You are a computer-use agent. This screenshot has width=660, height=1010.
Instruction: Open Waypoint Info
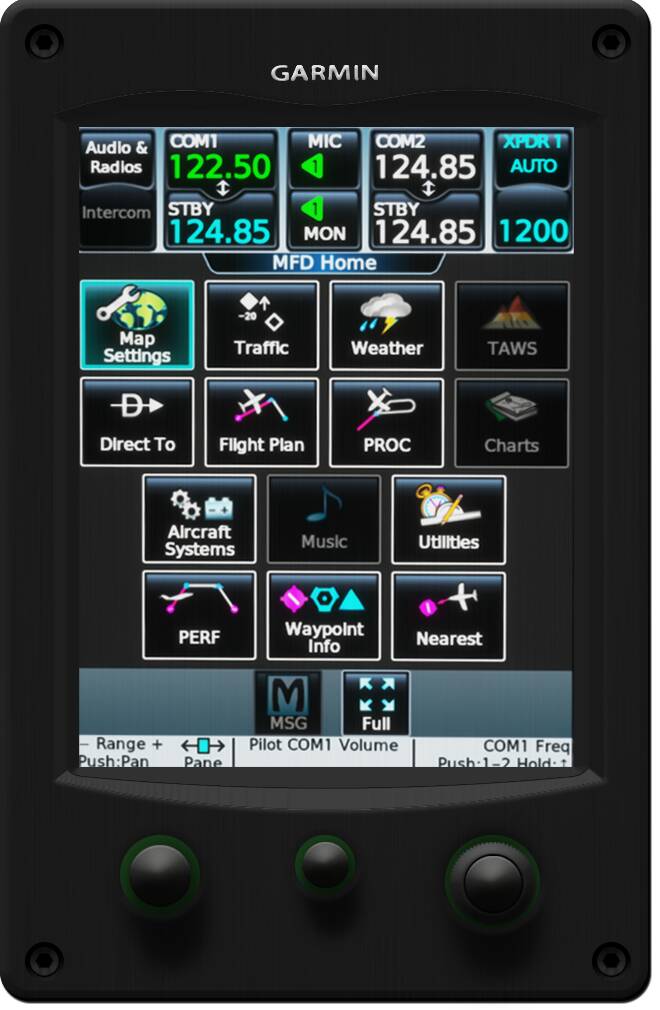324,616
